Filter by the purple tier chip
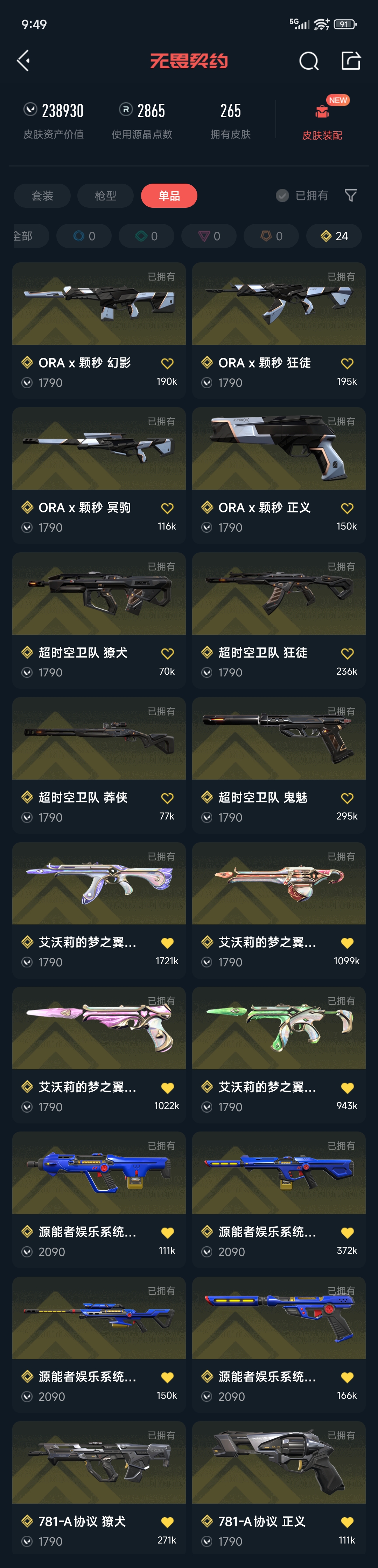378x1568 pixels. coord(209,236)
